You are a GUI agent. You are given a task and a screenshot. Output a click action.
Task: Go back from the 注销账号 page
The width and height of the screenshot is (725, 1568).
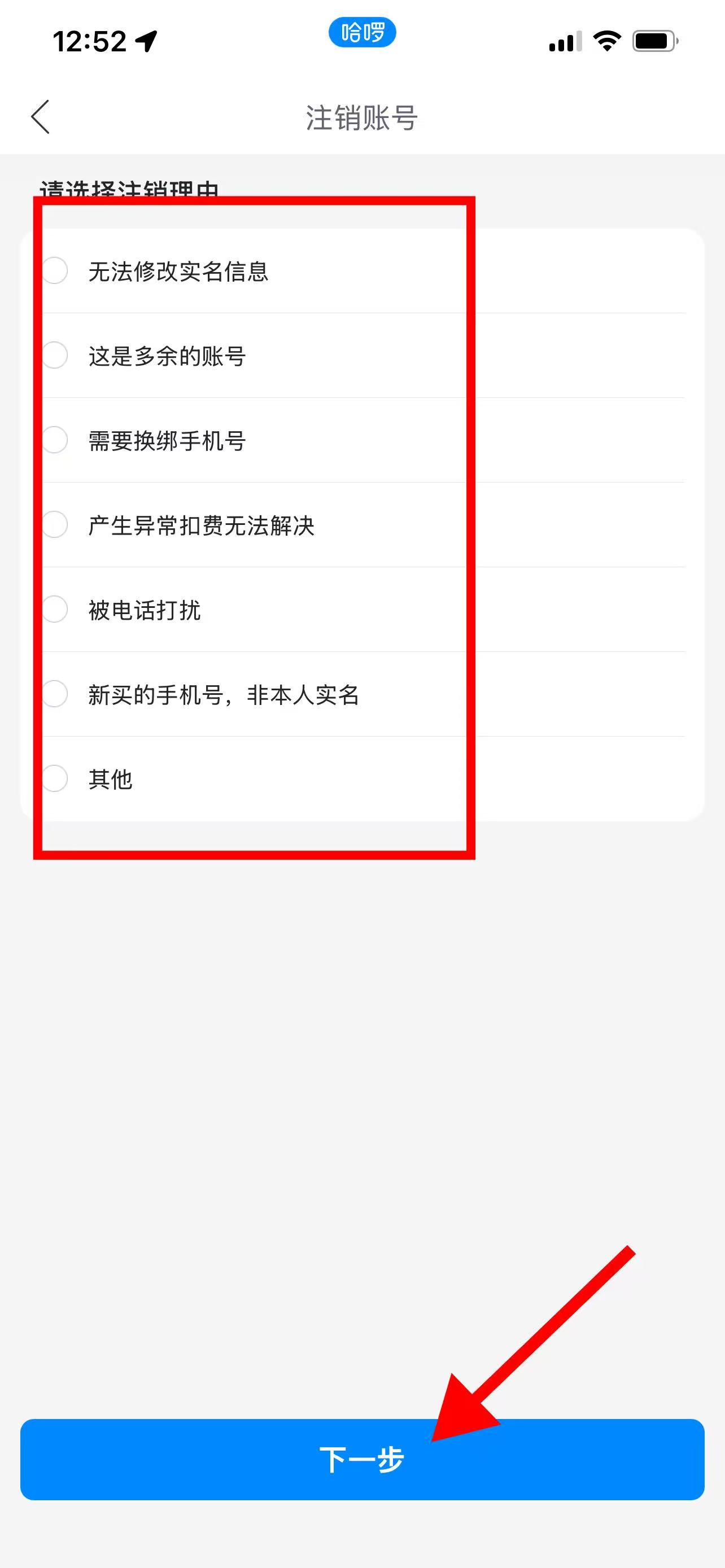pos(40,117)
